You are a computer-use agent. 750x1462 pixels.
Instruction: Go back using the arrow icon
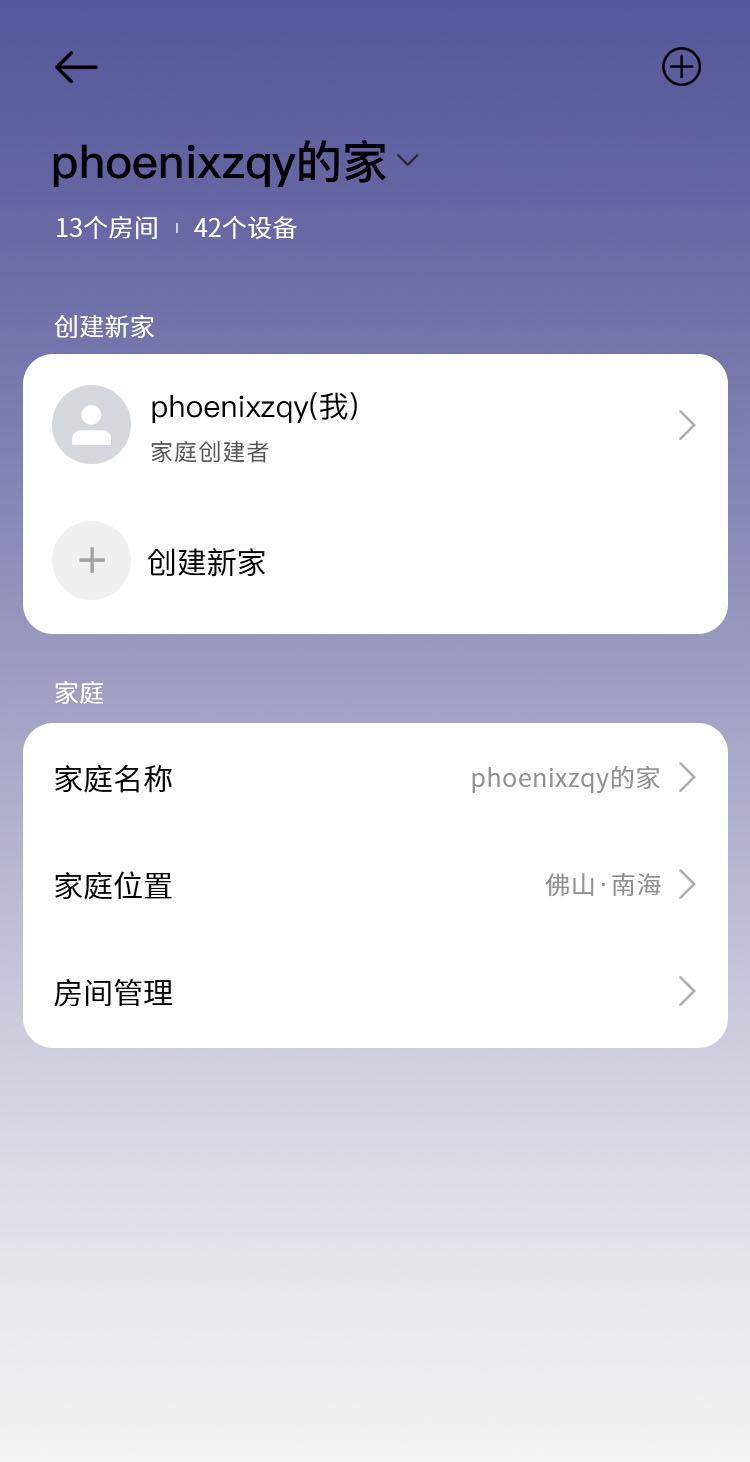(x=76, y=67)
